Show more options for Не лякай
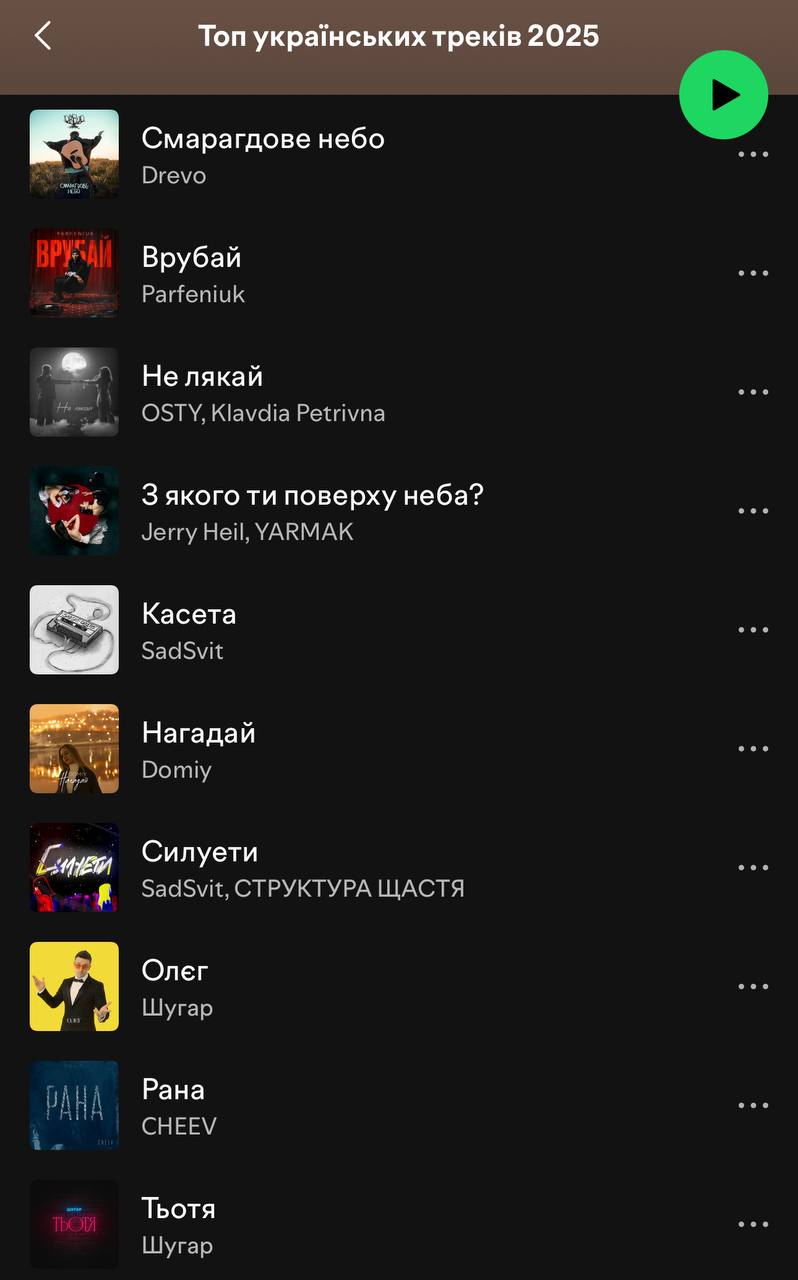 point(752,392)
